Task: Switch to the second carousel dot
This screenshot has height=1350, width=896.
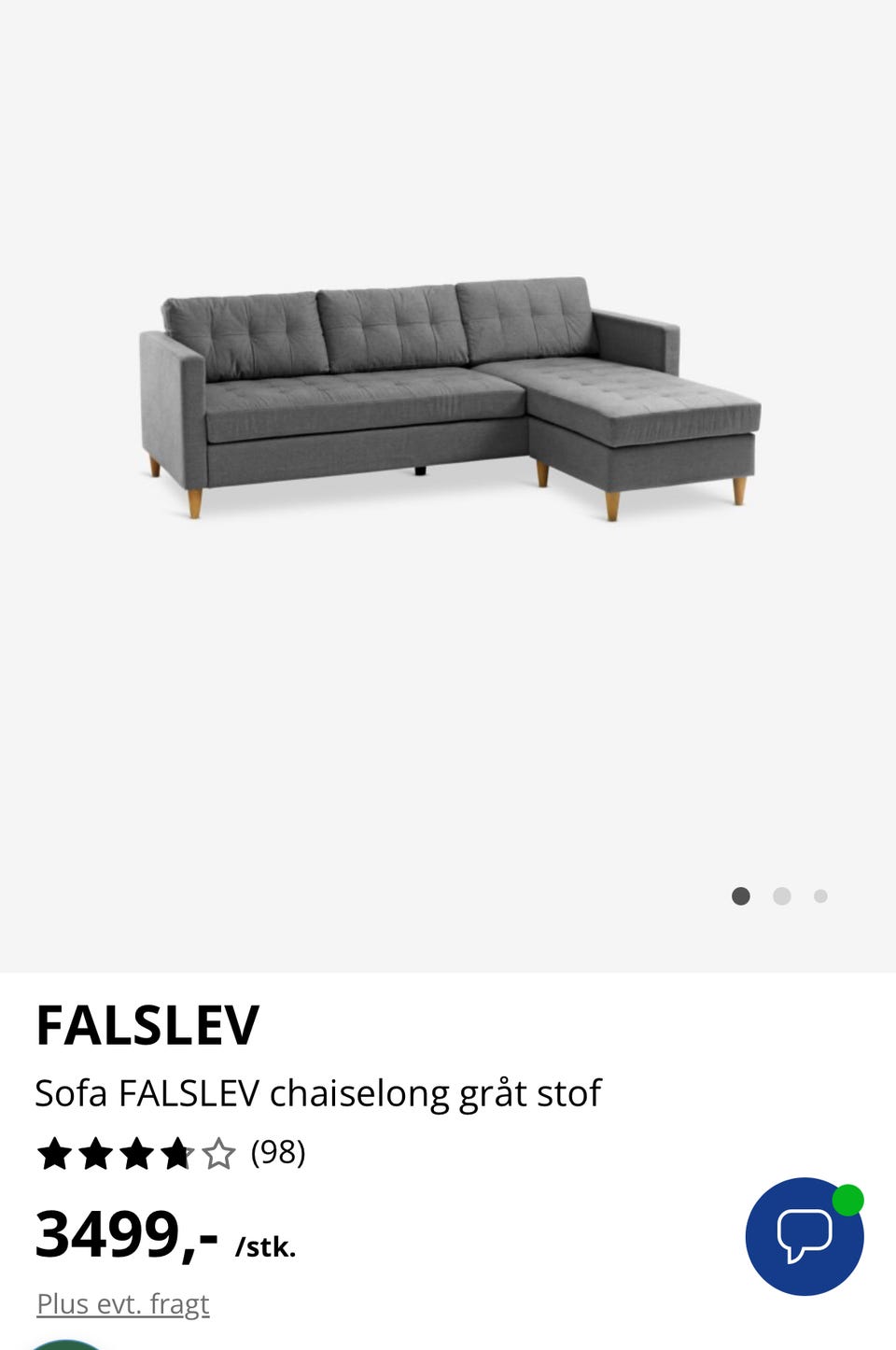Action: coord(781,895)
